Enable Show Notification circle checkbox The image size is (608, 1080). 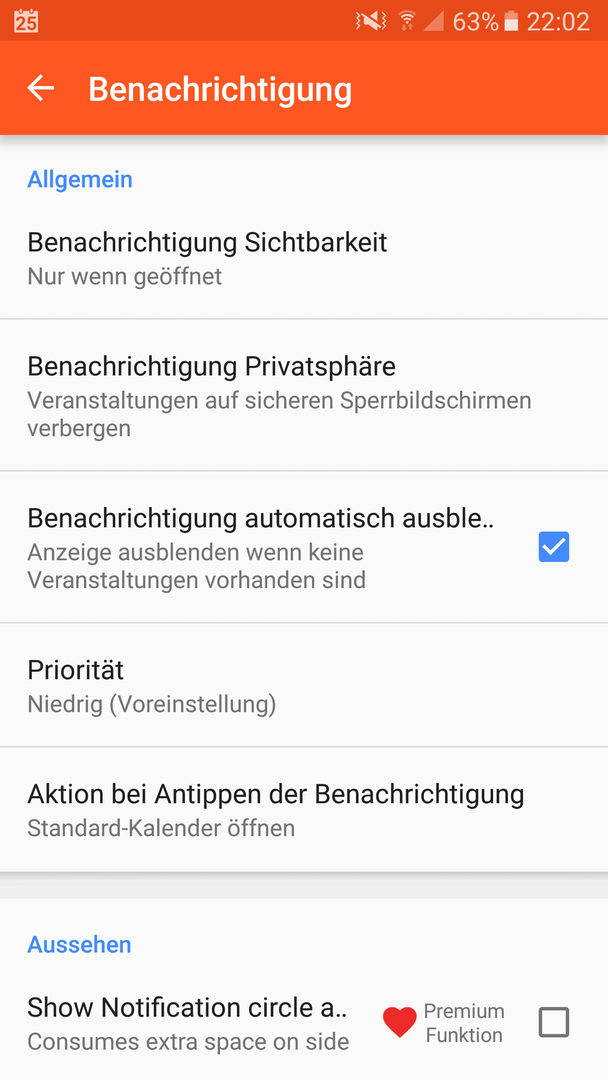click(554, 1022)
